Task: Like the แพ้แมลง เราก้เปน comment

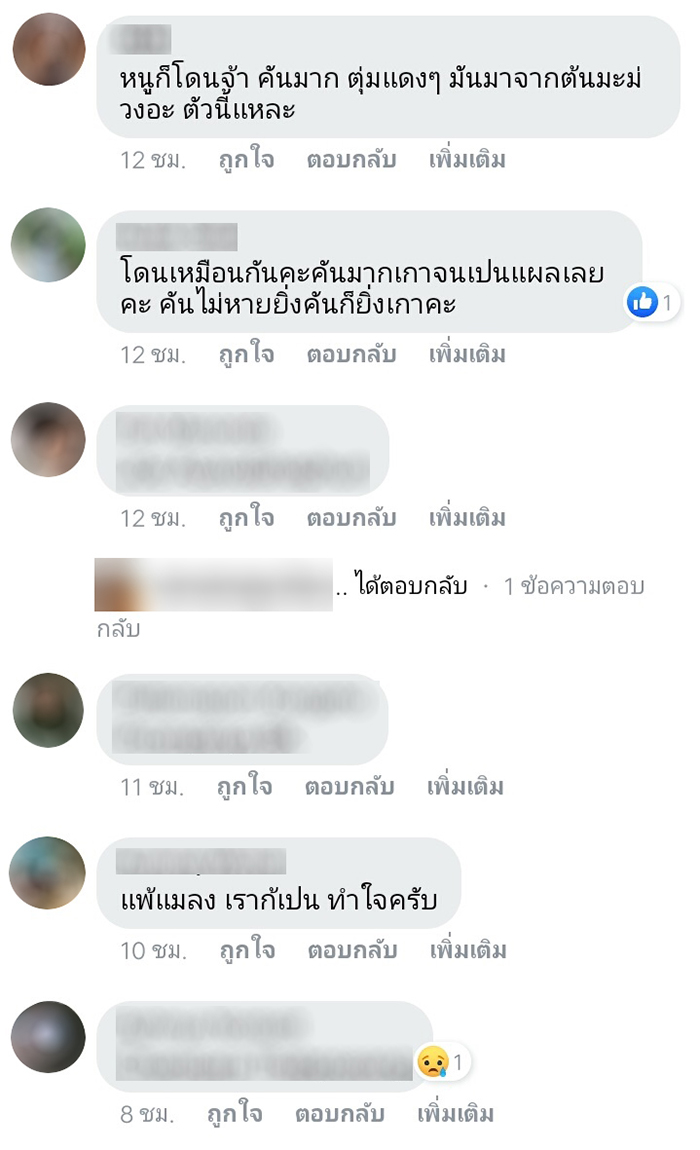Action: click(245, 950)
